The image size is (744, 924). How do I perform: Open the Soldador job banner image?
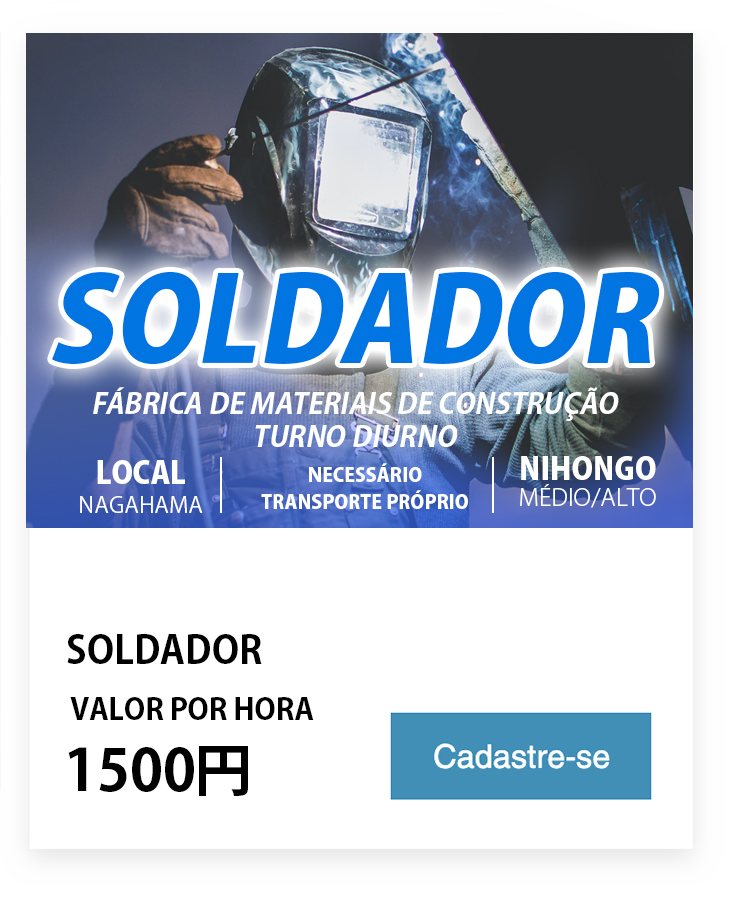click(x=360, y=280)
